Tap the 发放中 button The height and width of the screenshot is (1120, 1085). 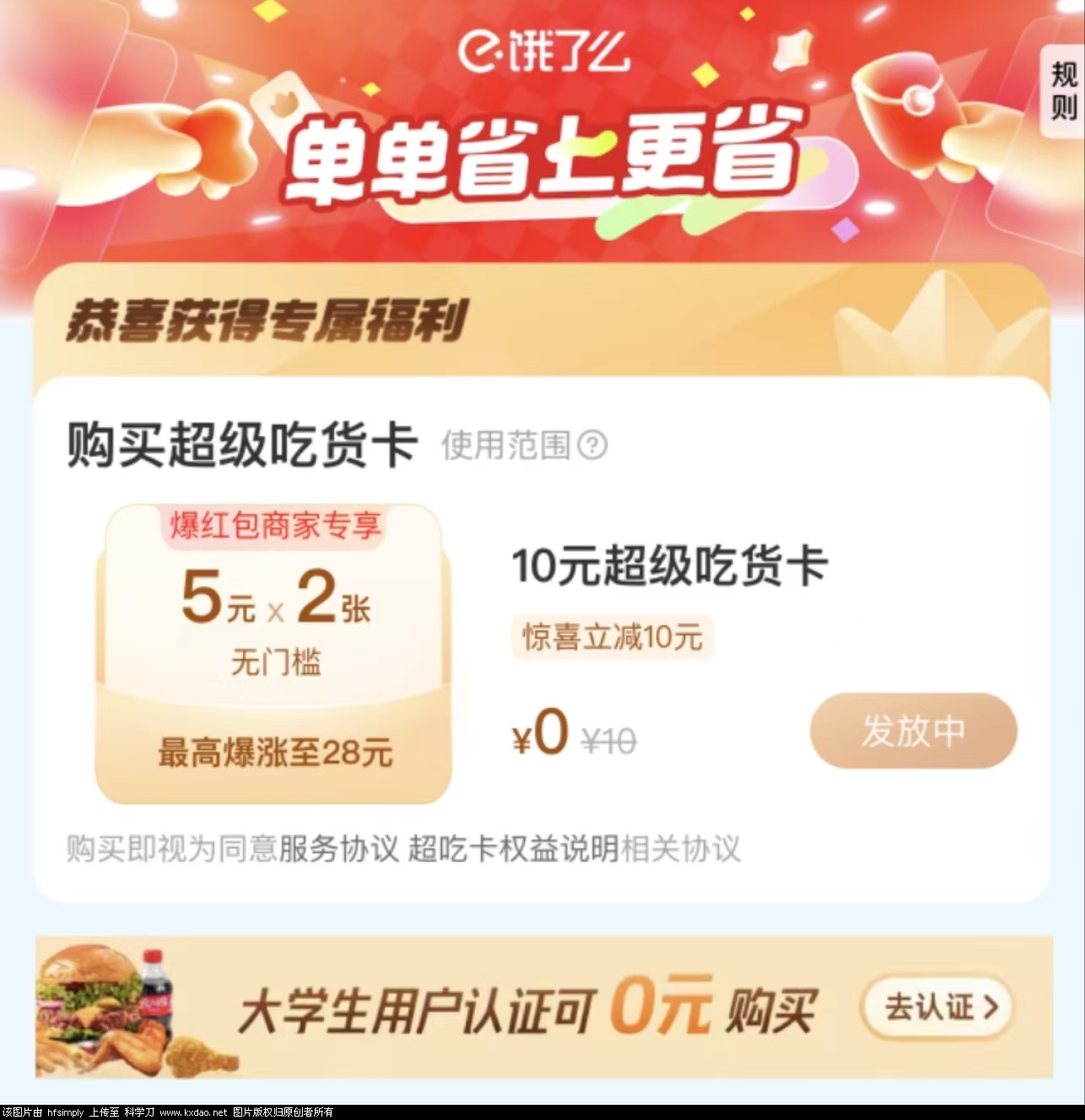(913, 731)
